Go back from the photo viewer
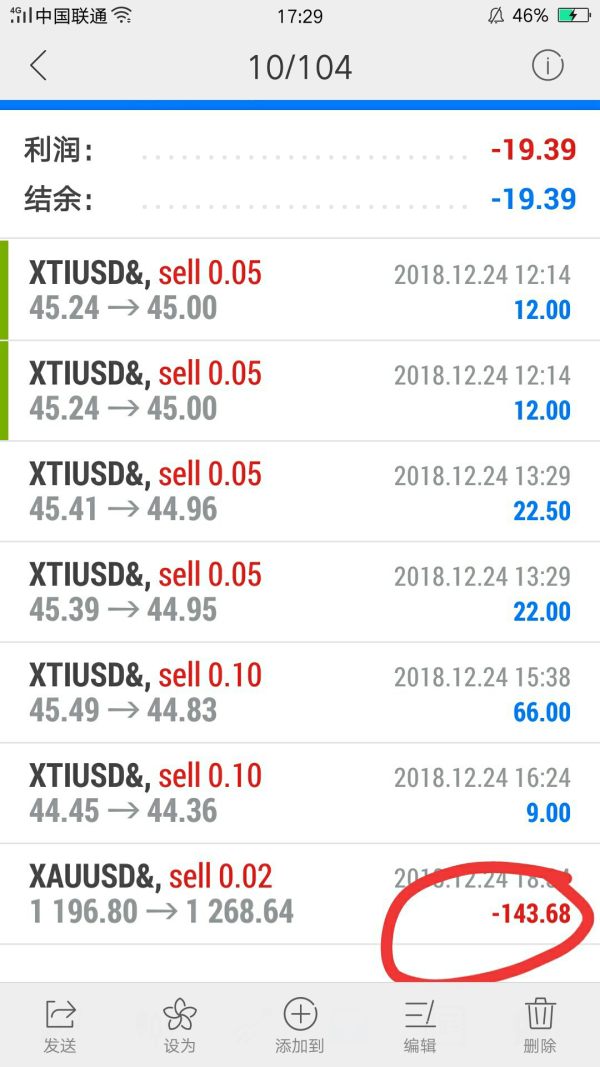The width and height of the screenshot is (600, 1067). coord(38,66)
